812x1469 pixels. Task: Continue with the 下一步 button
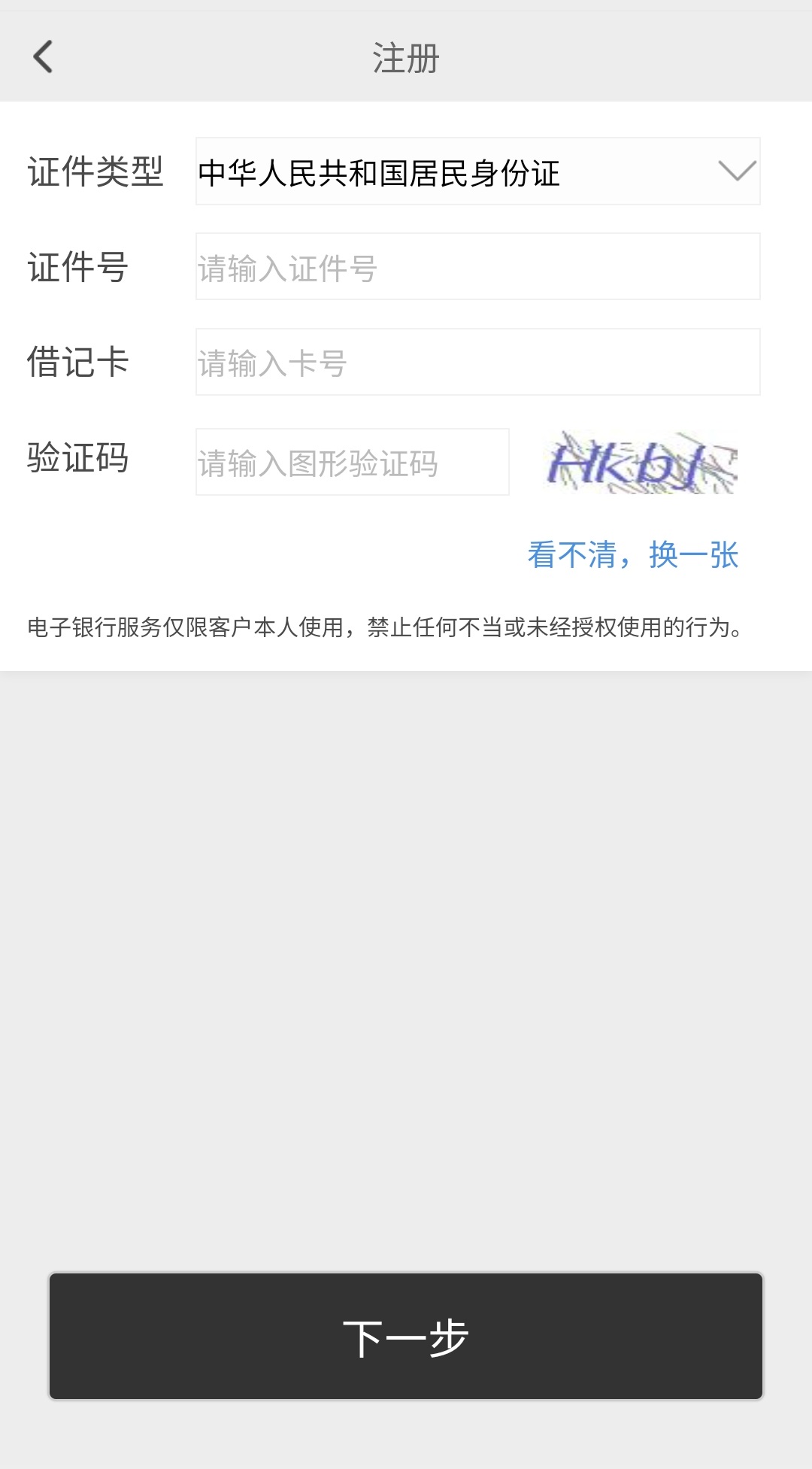(406, 1337)
